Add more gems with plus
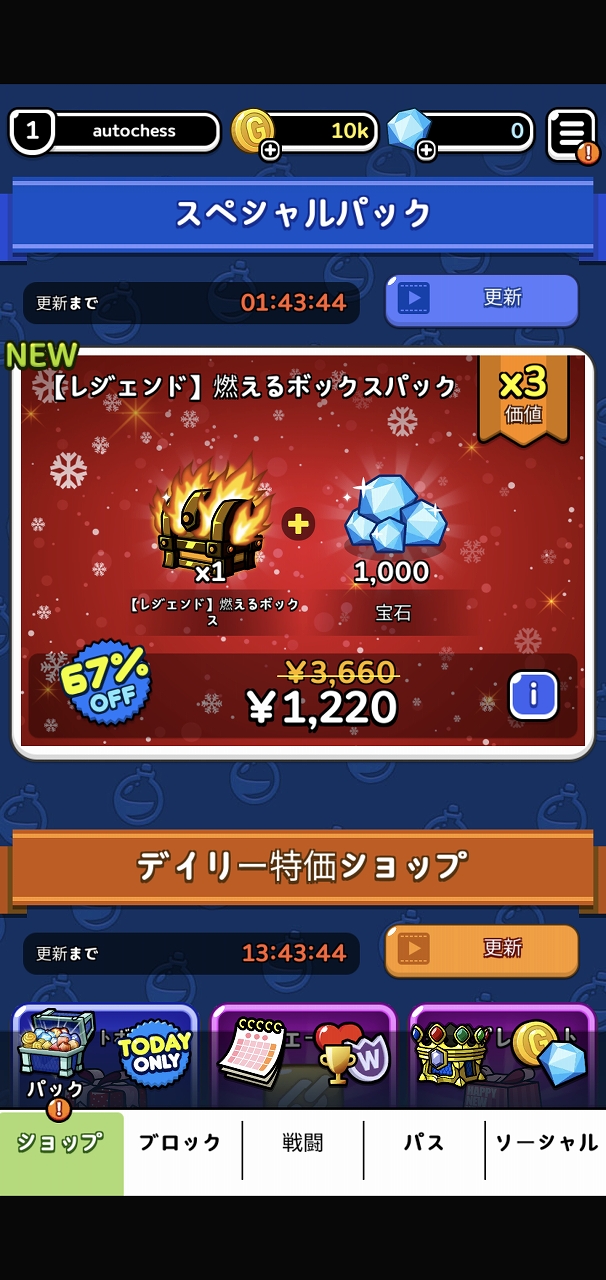606x1280 pixels. click(x=426, y=151)
